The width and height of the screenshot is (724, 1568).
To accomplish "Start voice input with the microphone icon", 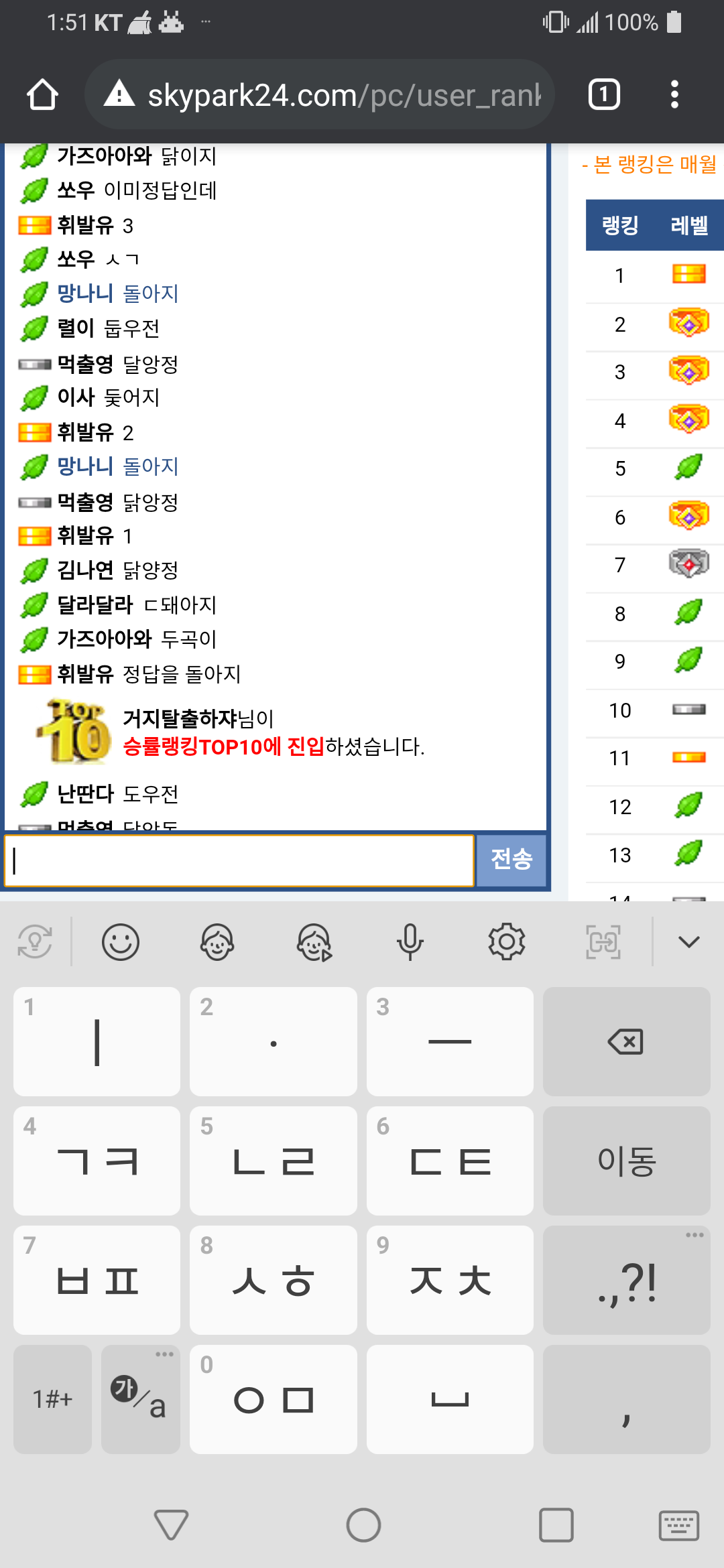I will click(410, 942).
